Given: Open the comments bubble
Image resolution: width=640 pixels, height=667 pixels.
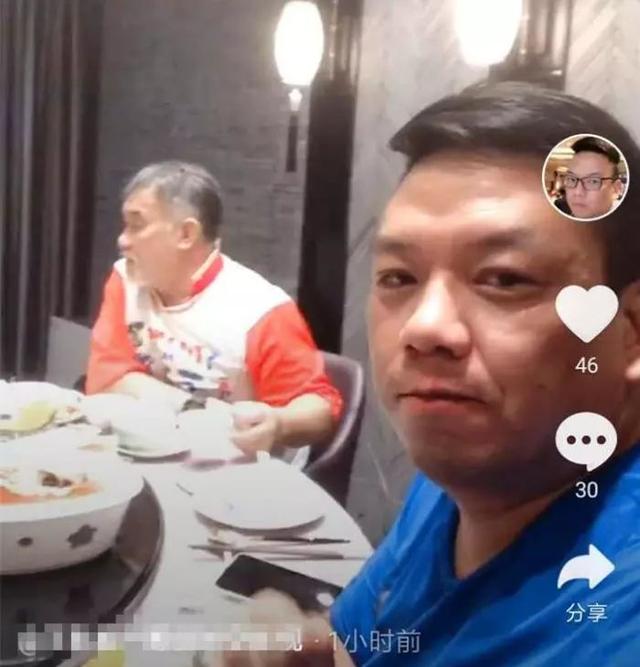Looking at the screenshot, I should 586,440.
